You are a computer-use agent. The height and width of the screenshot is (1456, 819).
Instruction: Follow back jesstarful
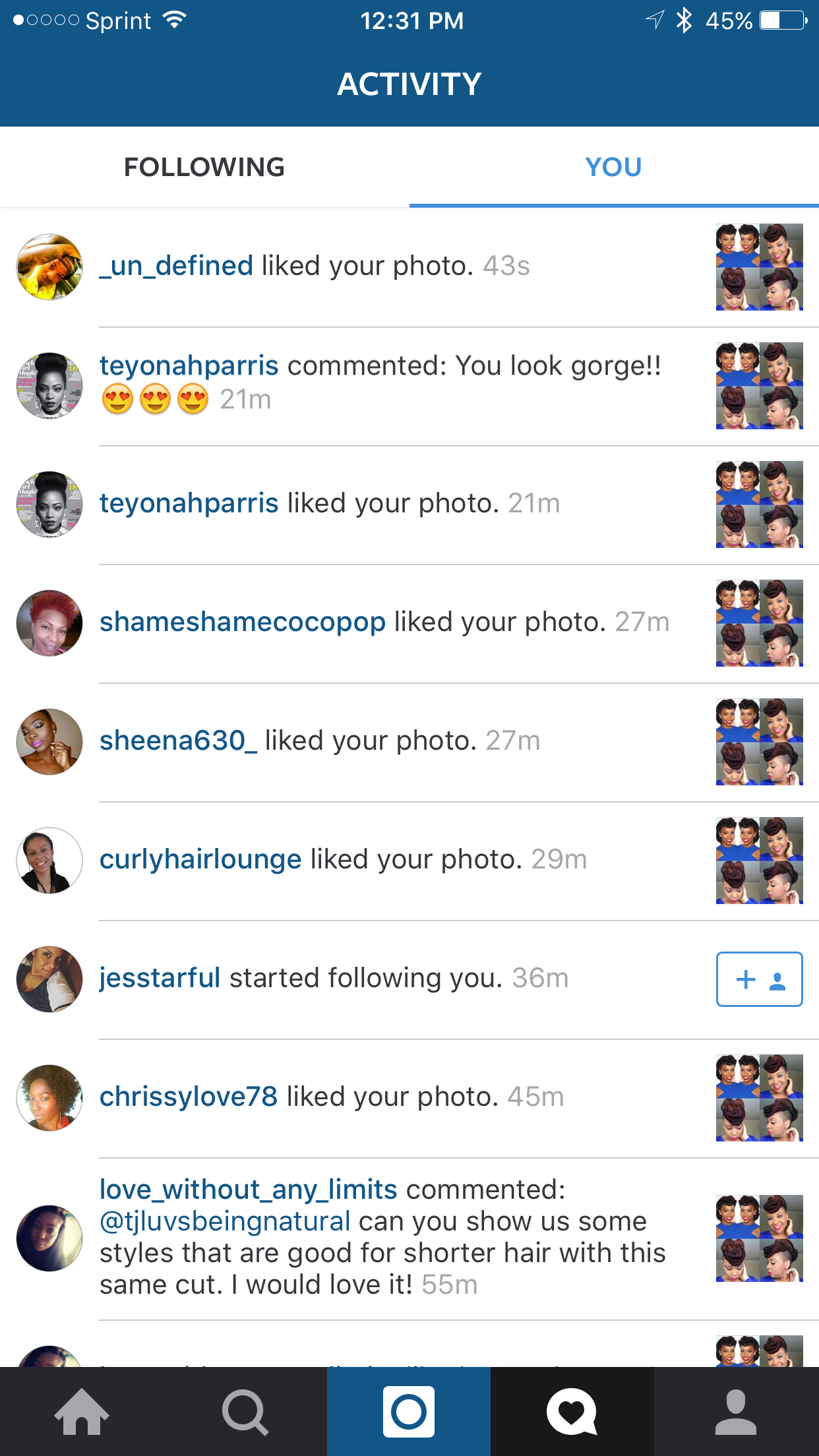click(x=759, y=979)
